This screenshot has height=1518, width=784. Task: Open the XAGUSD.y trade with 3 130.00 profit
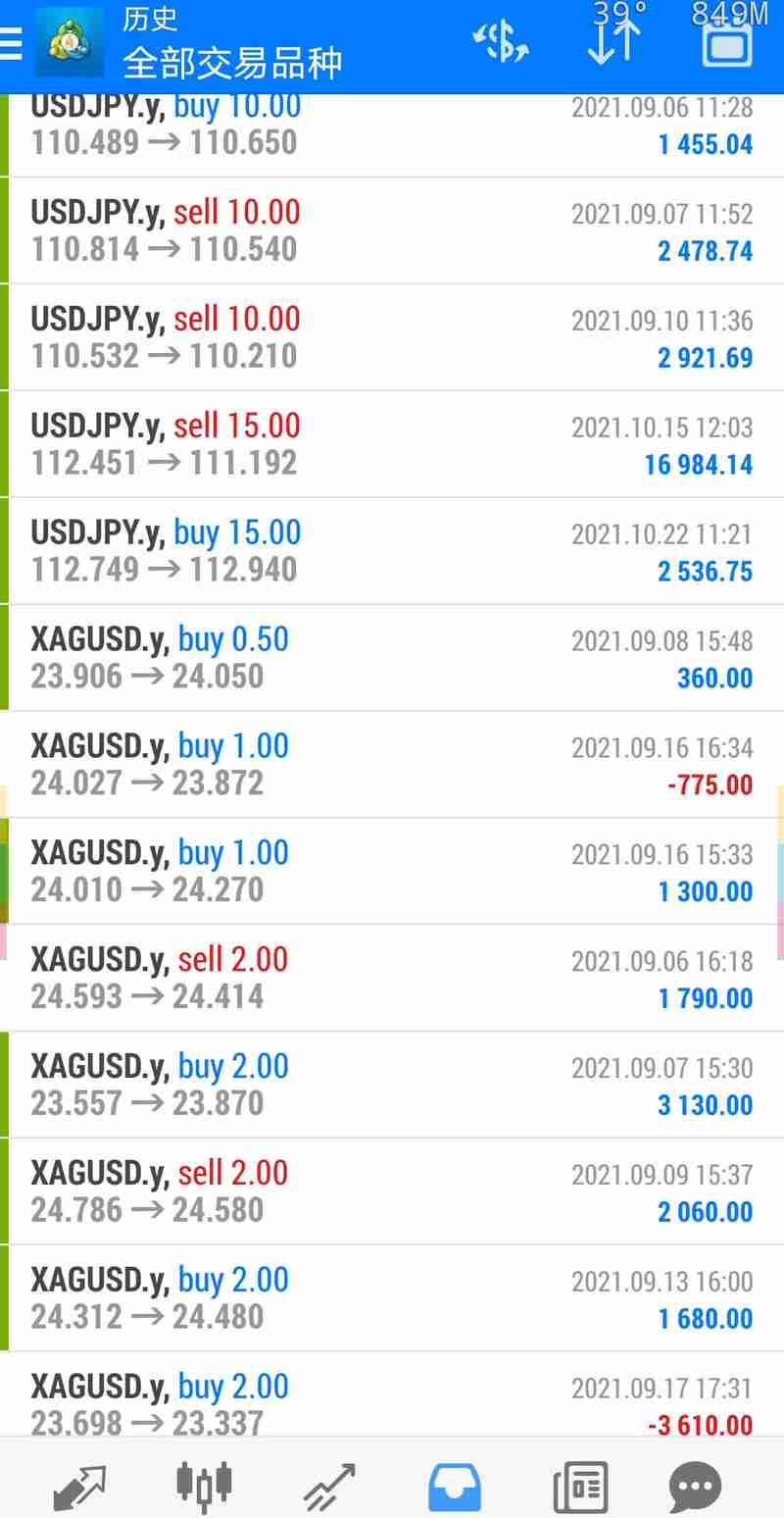pos(392,1086)
